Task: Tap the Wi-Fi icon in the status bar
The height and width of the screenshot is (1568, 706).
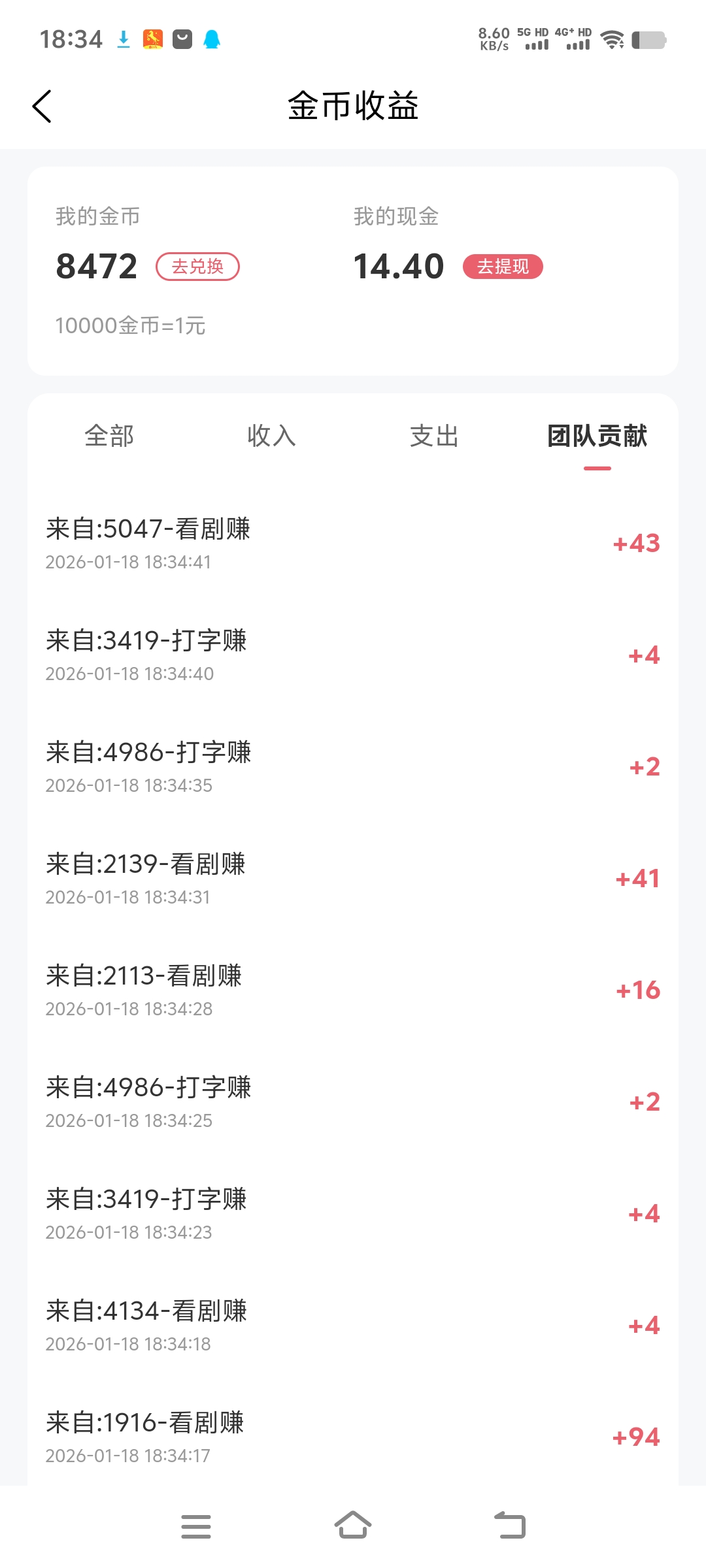Action: click(613, 39)
